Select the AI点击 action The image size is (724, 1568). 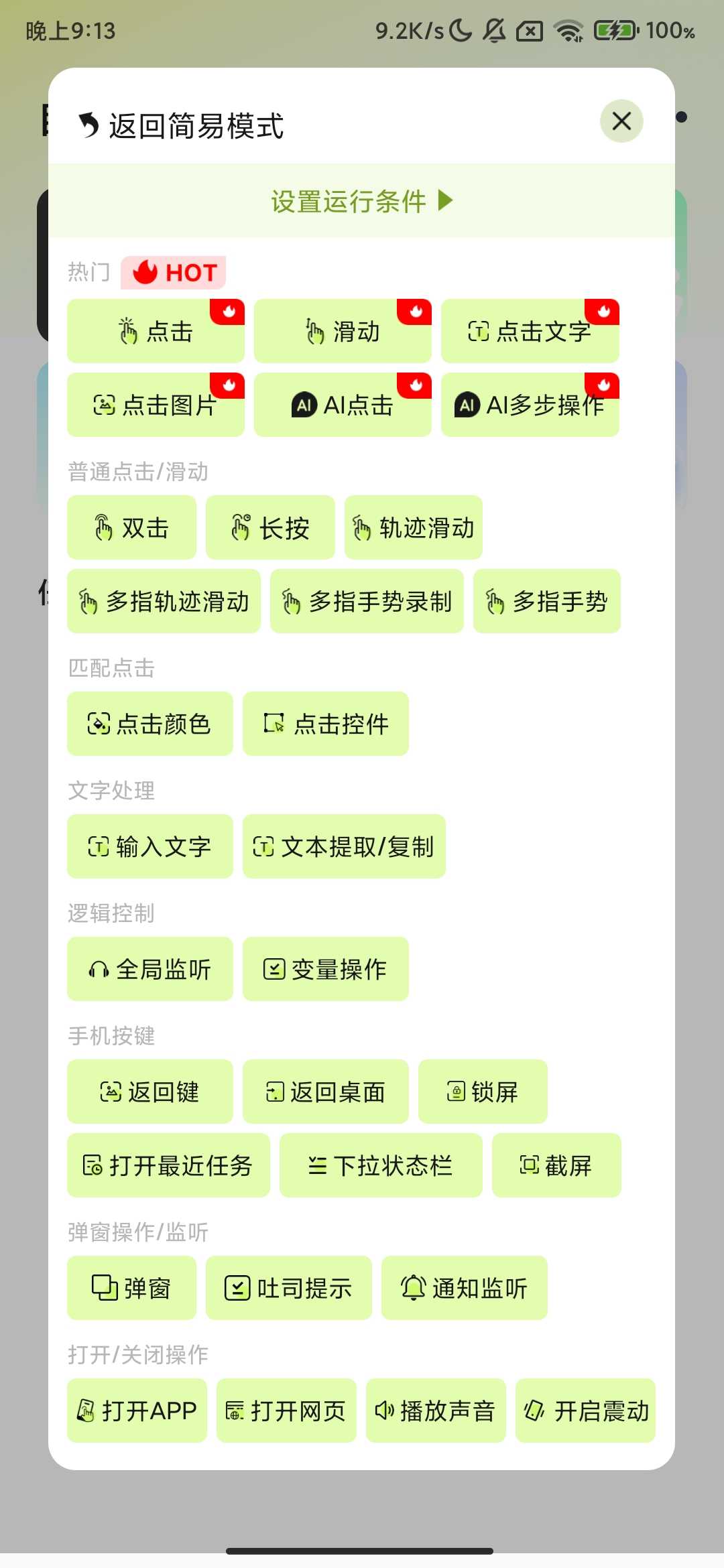point(343,405)
